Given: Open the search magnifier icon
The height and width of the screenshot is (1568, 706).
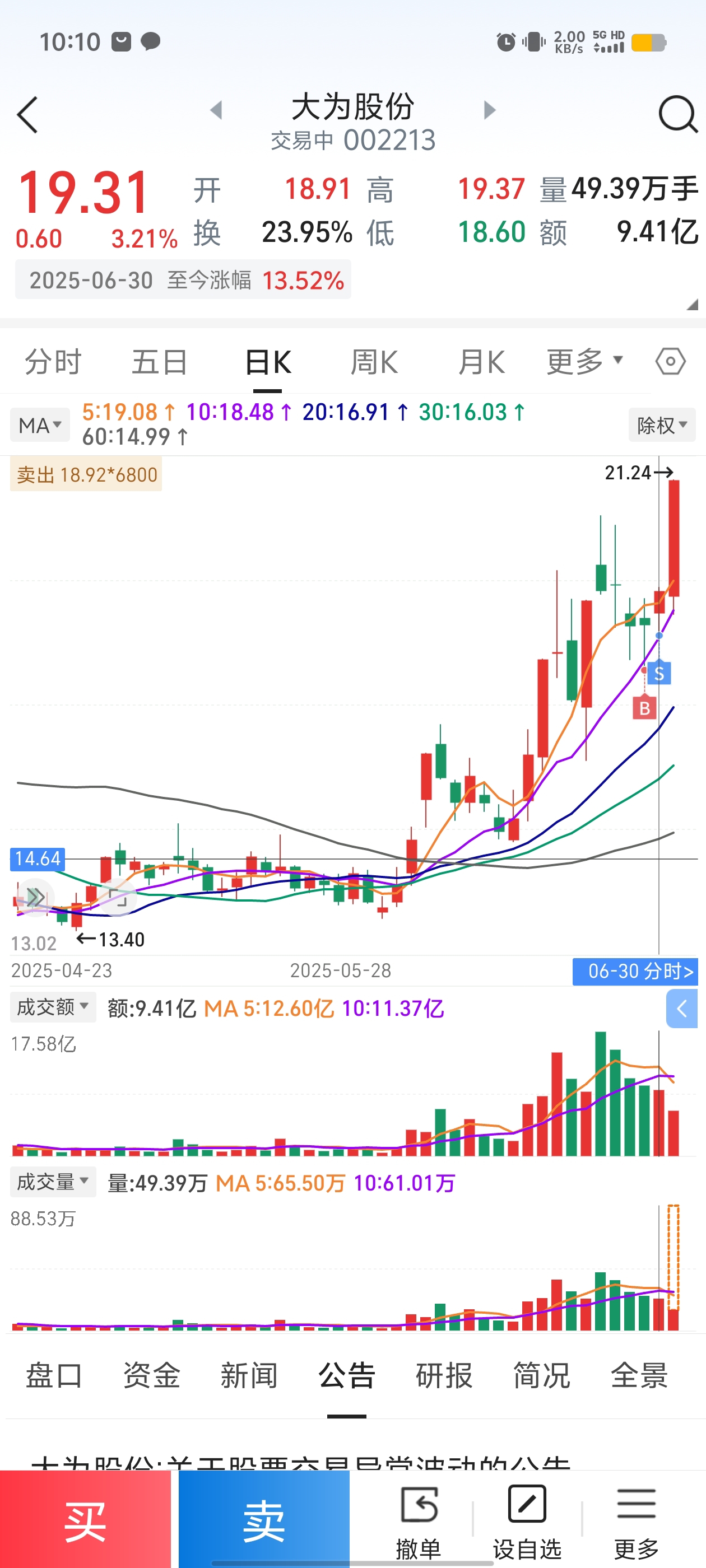Looking at the screenshot, I should point(677,114).
